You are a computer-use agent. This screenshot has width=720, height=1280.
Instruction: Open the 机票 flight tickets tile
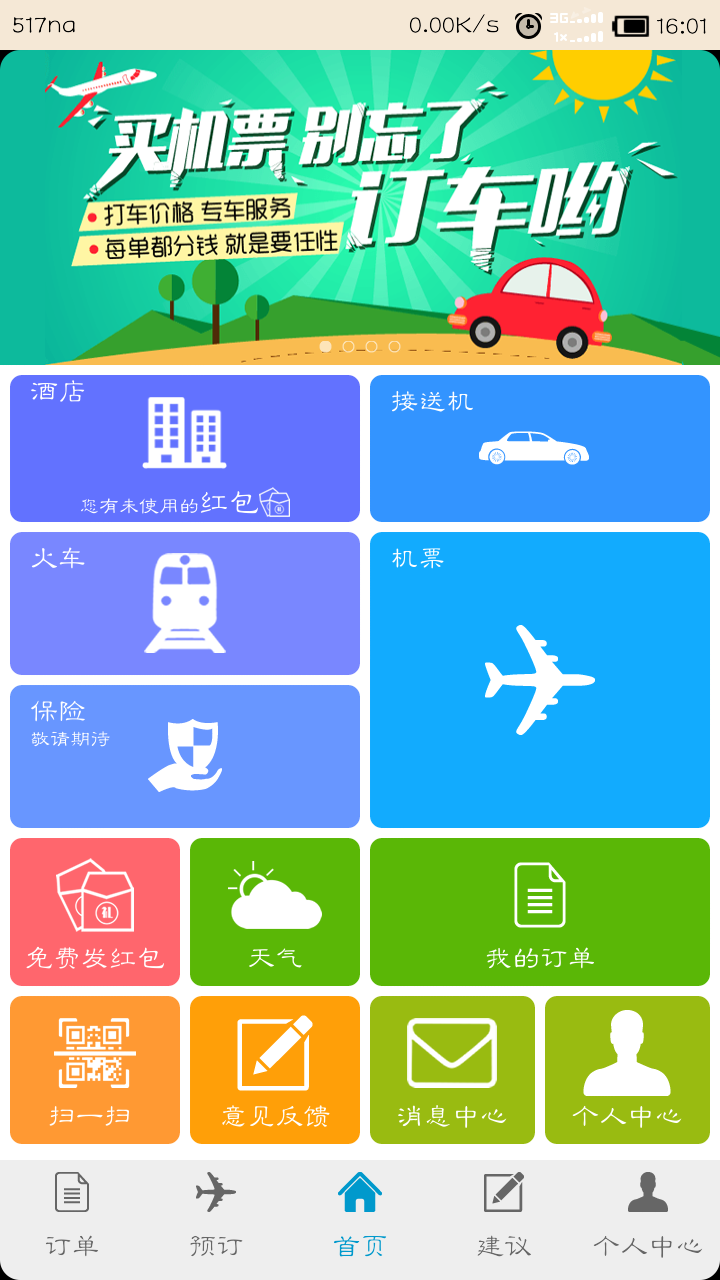point(540,680)
